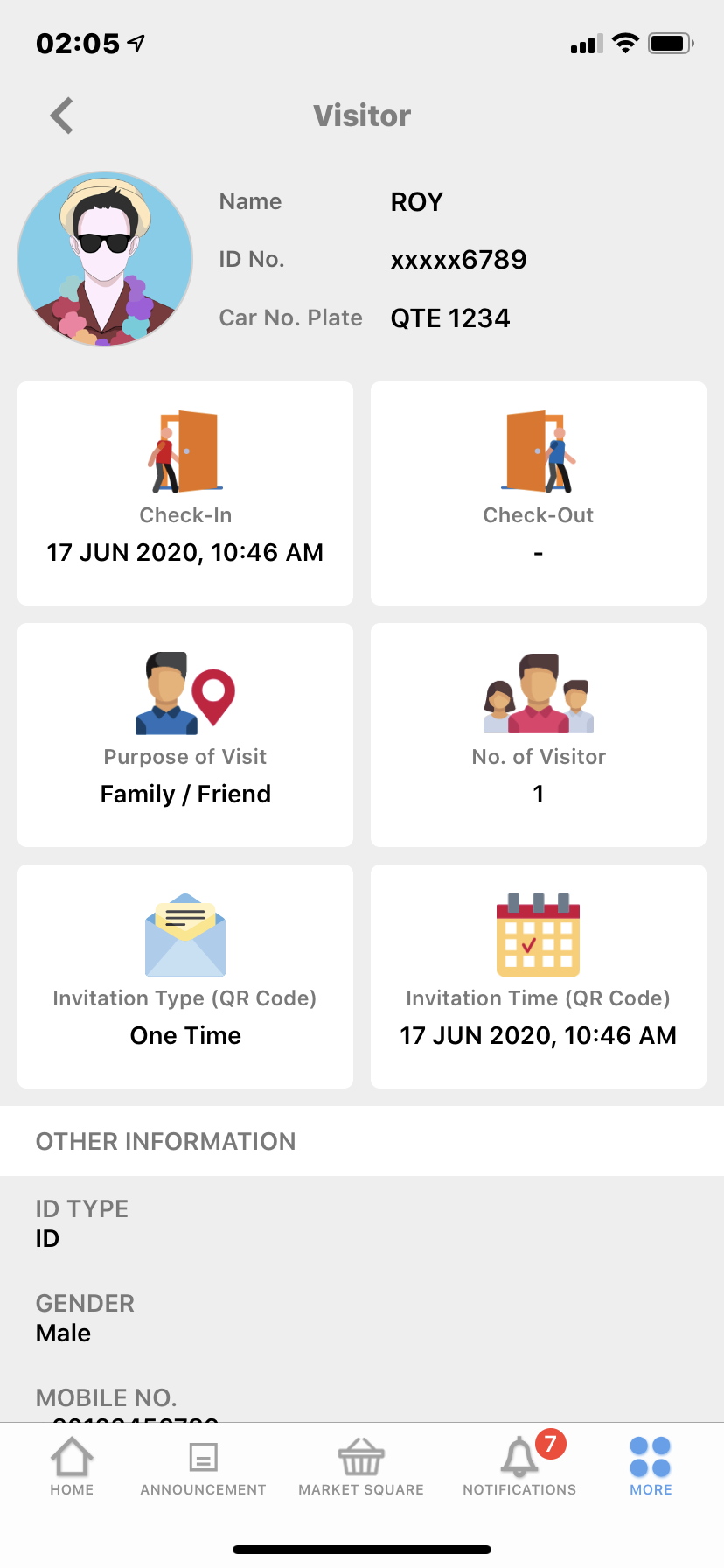
Task: Switch to the Market Square tab
Action: click(361, 1466)
